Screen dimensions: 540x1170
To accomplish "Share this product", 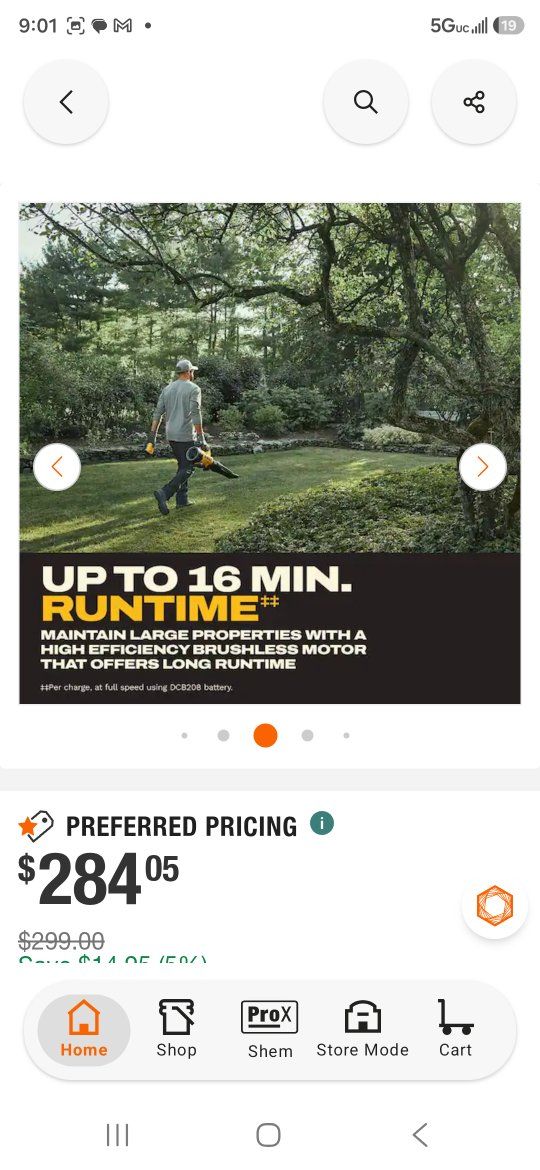I will tap(474, 102).
